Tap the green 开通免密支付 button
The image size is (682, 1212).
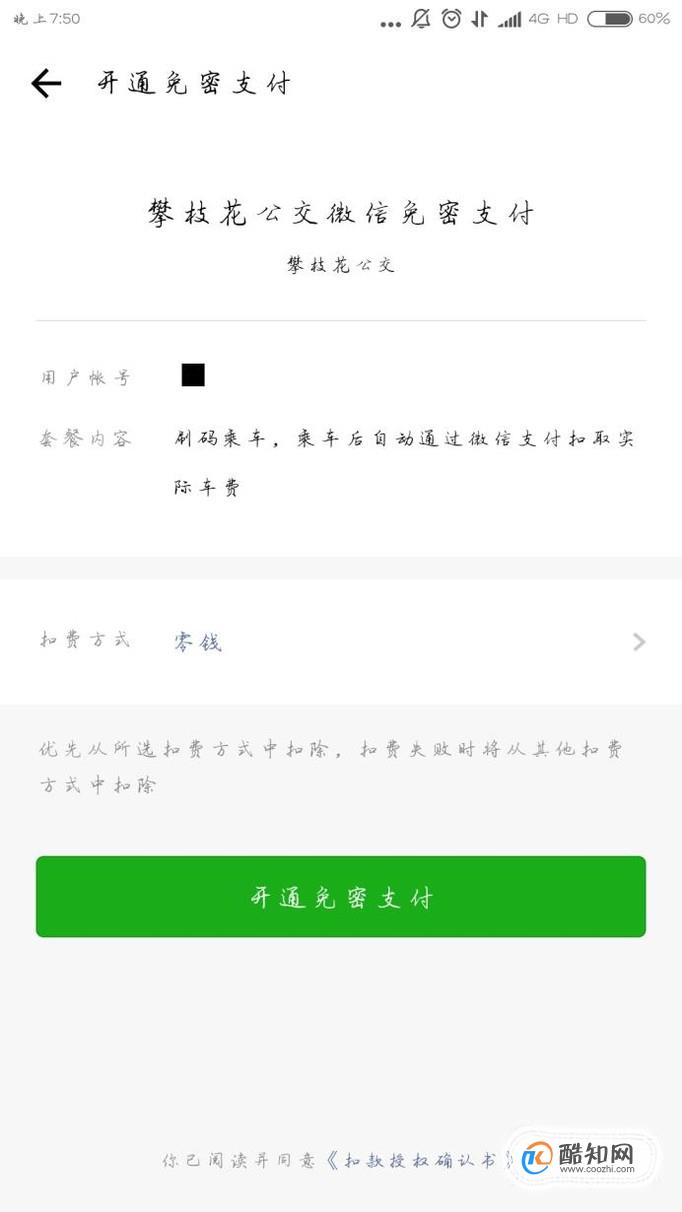[x=341, y=897]
